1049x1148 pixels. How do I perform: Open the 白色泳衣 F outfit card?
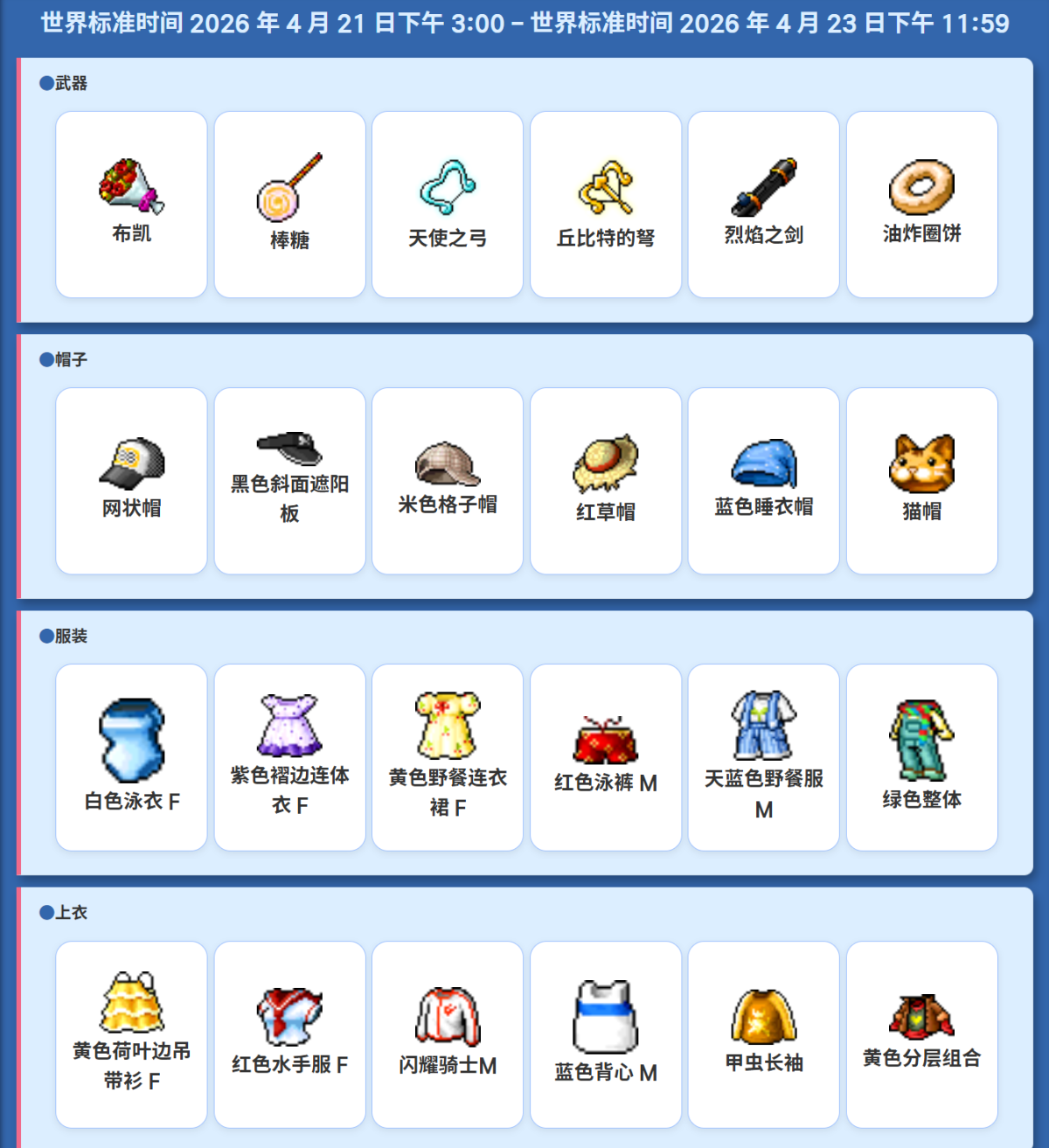click(131, 757)
